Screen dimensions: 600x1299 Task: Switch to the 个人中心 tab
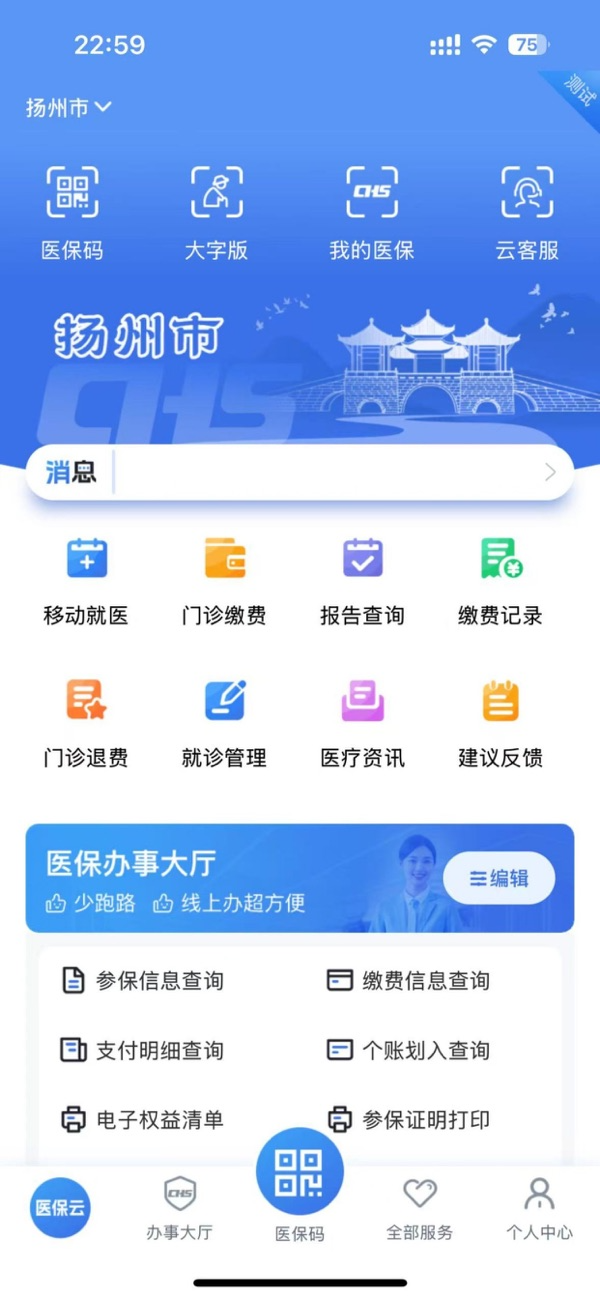(539, 1208)
